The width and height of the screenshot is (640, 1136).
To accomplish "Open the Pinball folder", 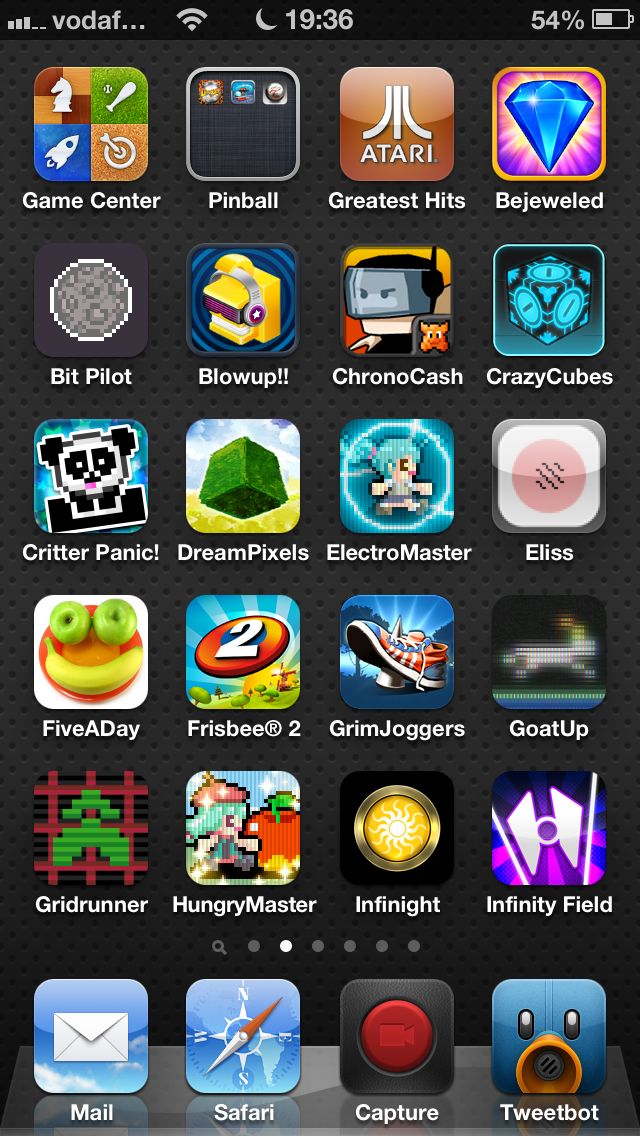I will [x=243, y=124].
